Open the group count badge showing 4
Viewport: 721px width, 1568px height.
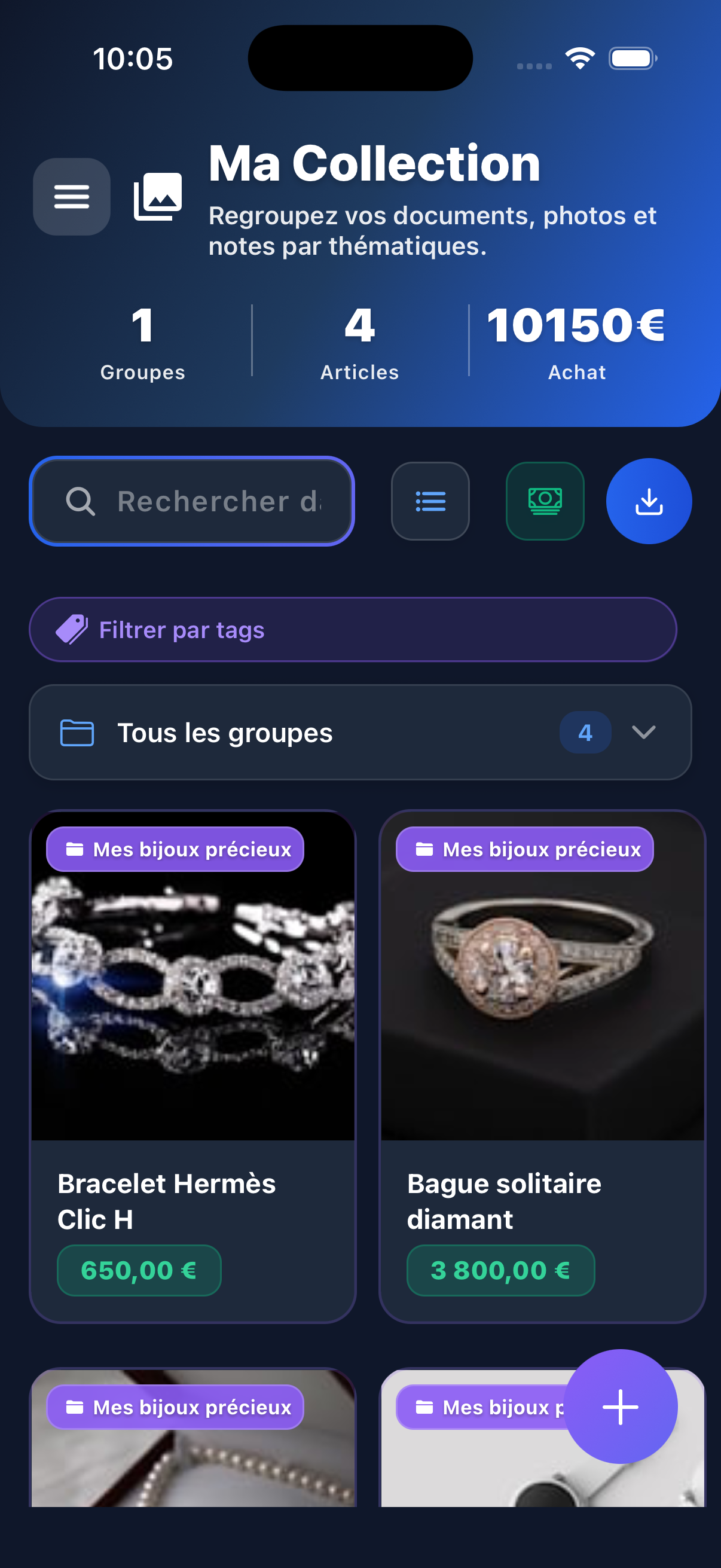pyautogui.click(x=584, y=732)
